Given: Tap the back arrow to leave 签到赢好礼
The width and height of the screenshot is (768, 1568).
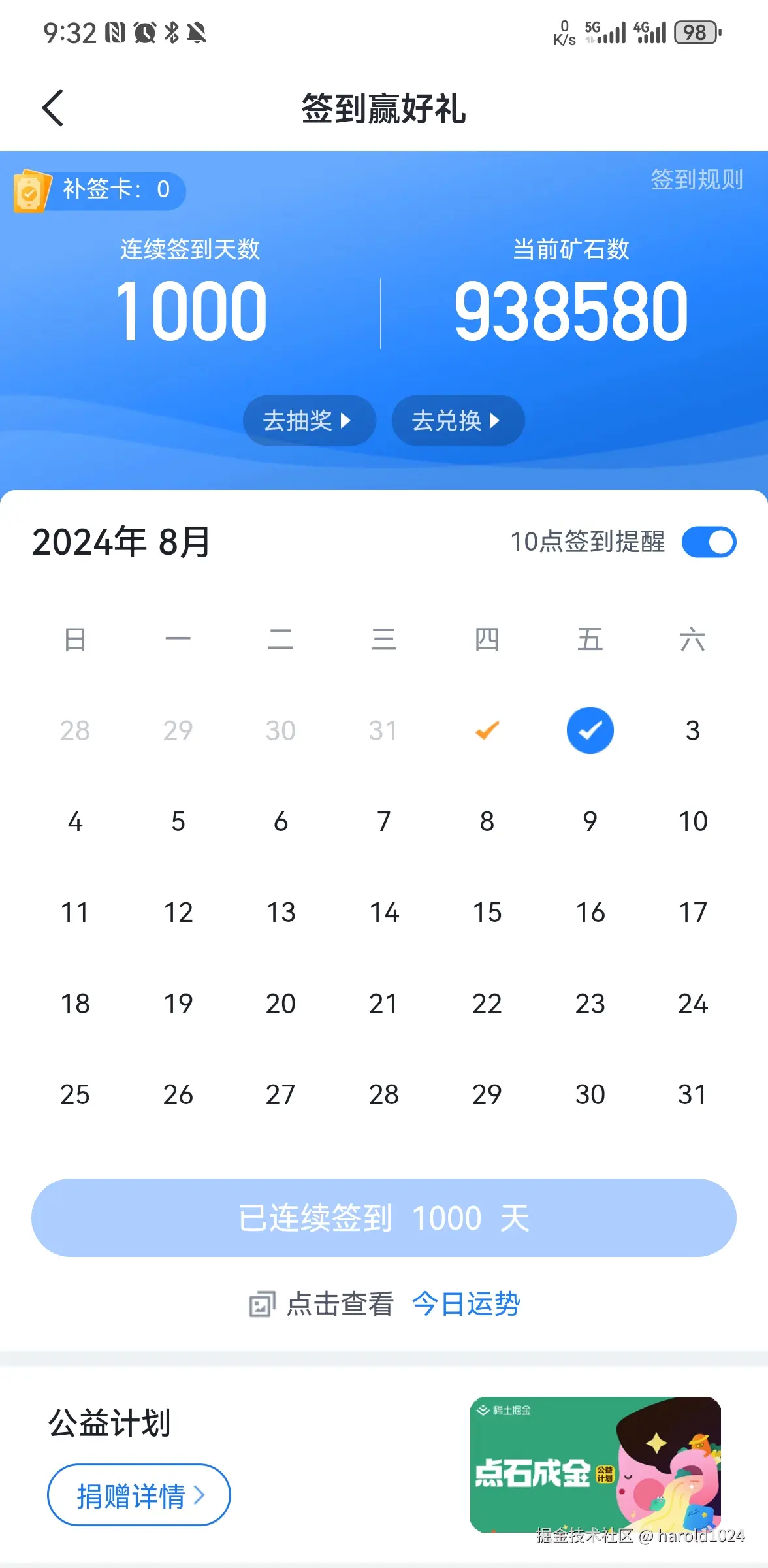Looking at the screenshot, I should (52, 108).
